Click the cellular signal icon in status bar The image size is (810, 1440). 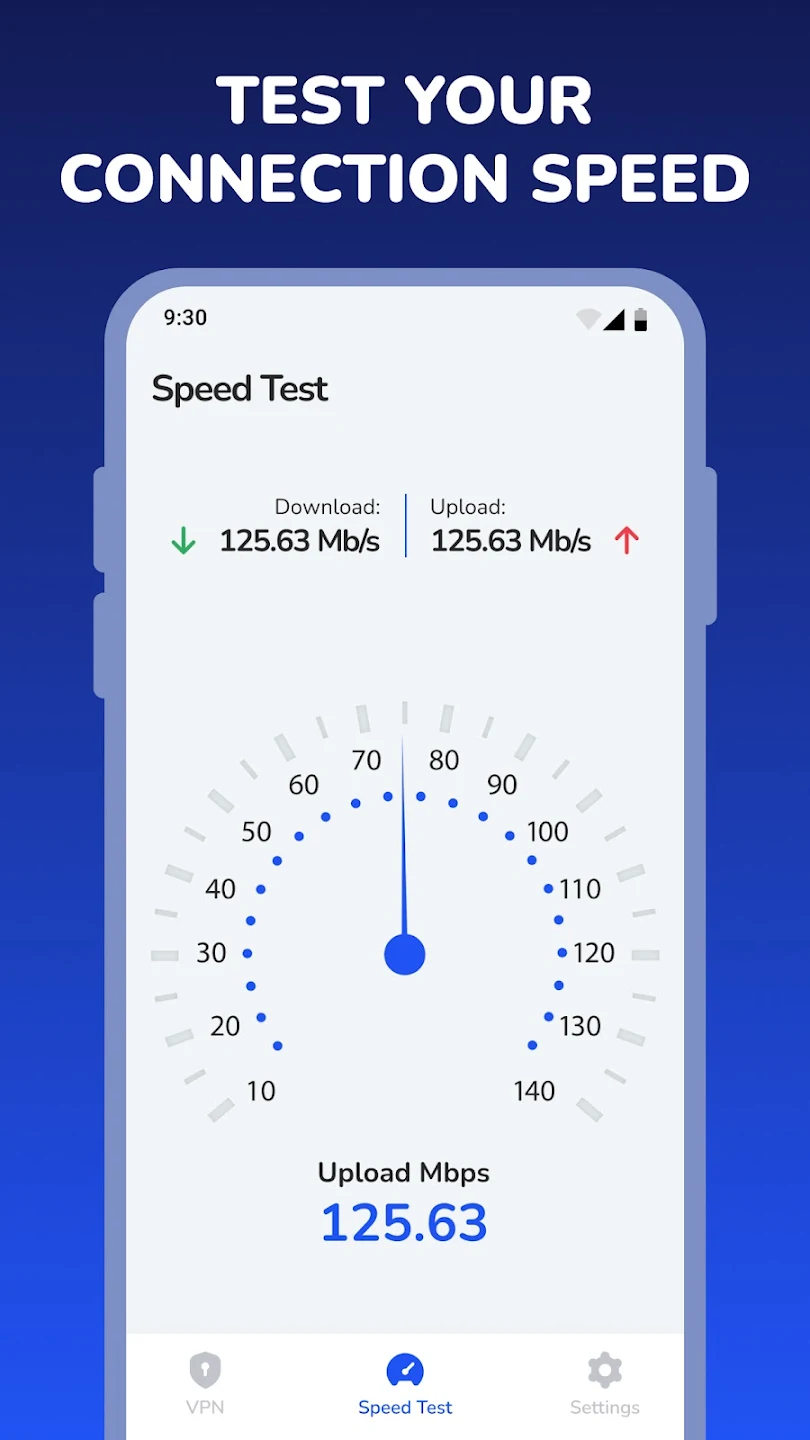614,318
